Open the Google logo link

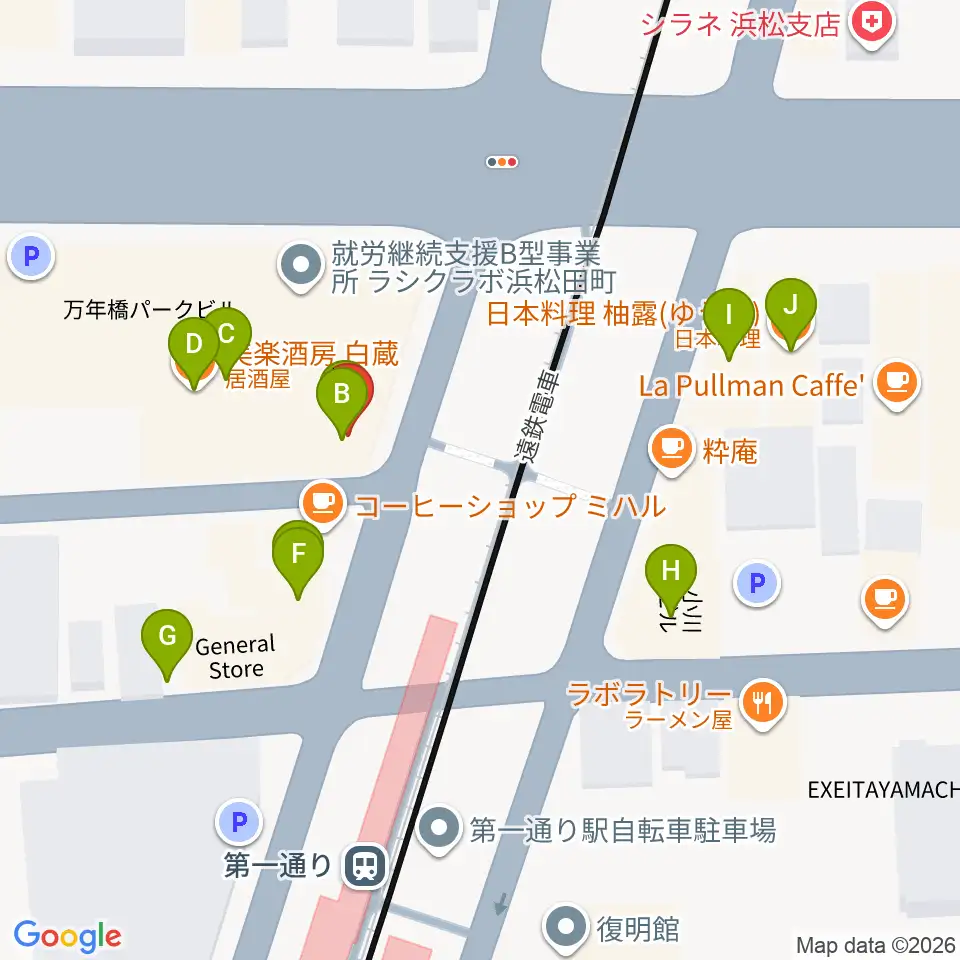click(67, 936)
